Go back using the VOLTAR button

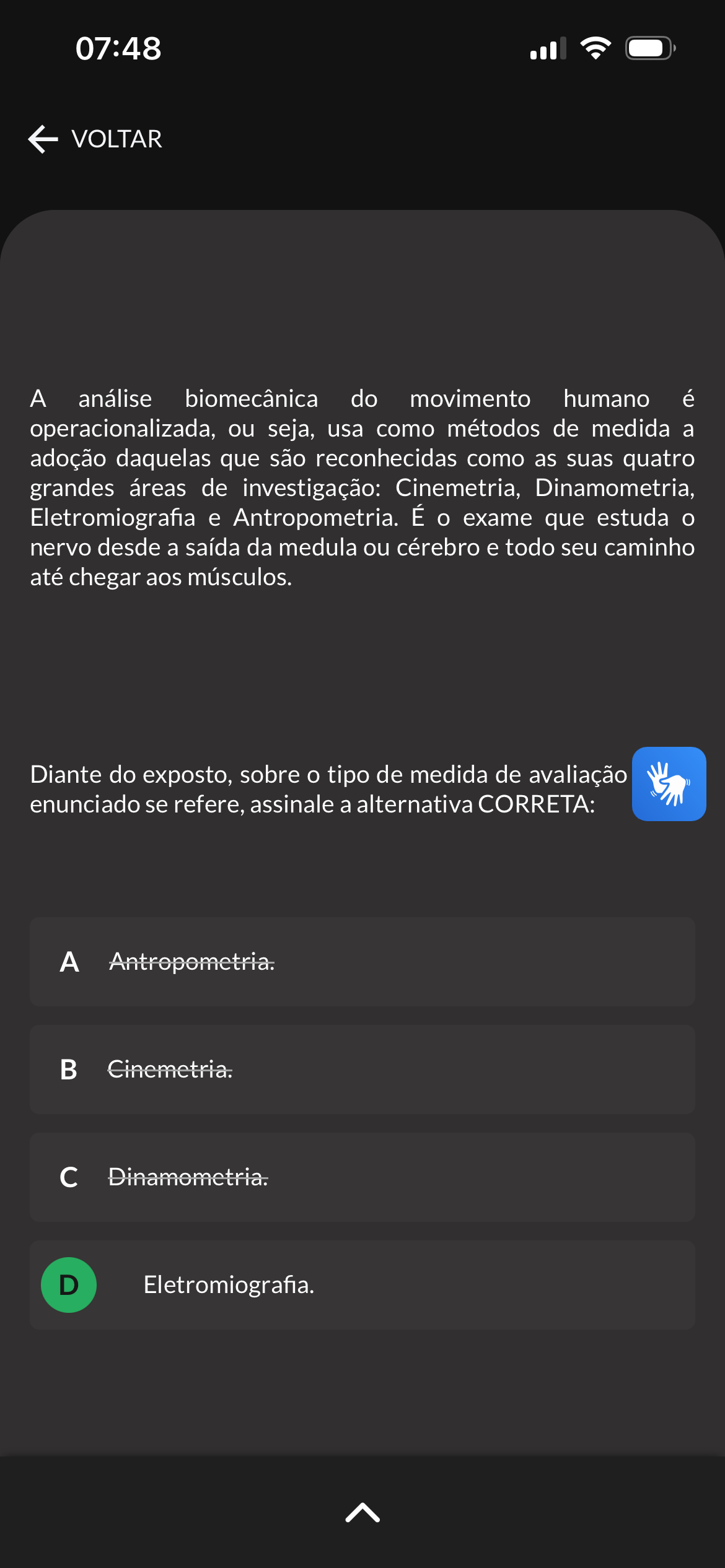coord(95,139)
